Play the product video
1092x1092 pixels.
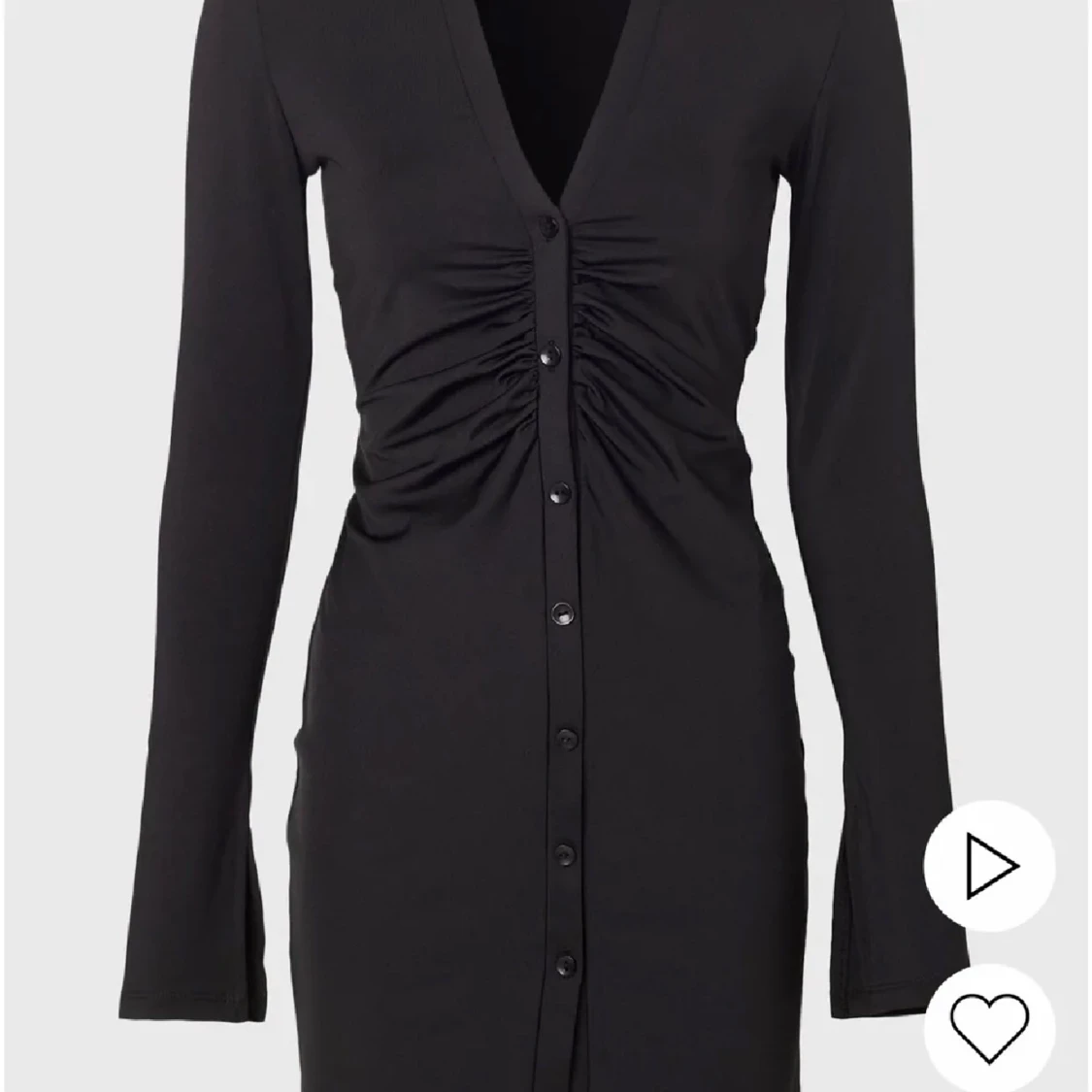[x=988, y=863]
